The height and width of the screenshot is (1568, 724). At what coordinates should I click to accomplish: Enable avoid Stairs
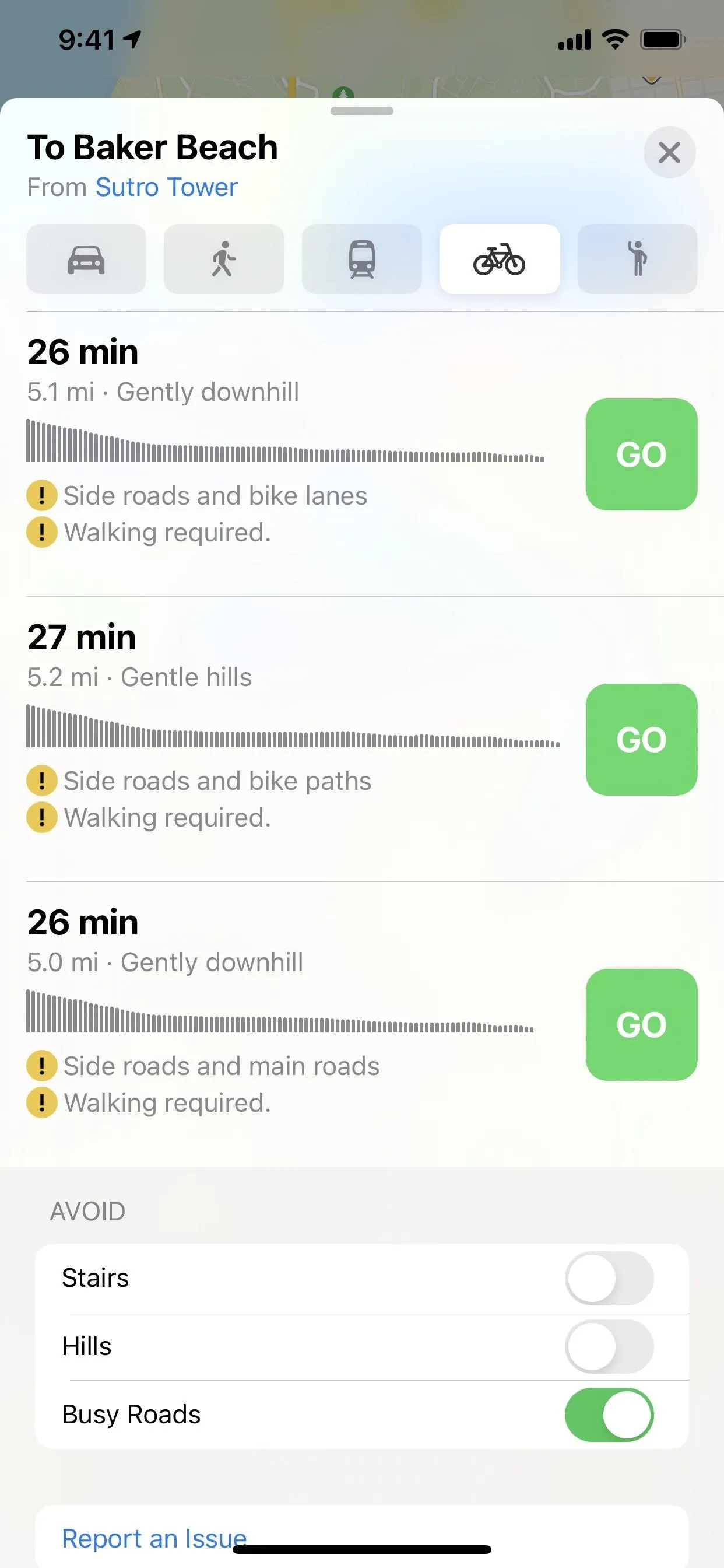(609, 1277)
